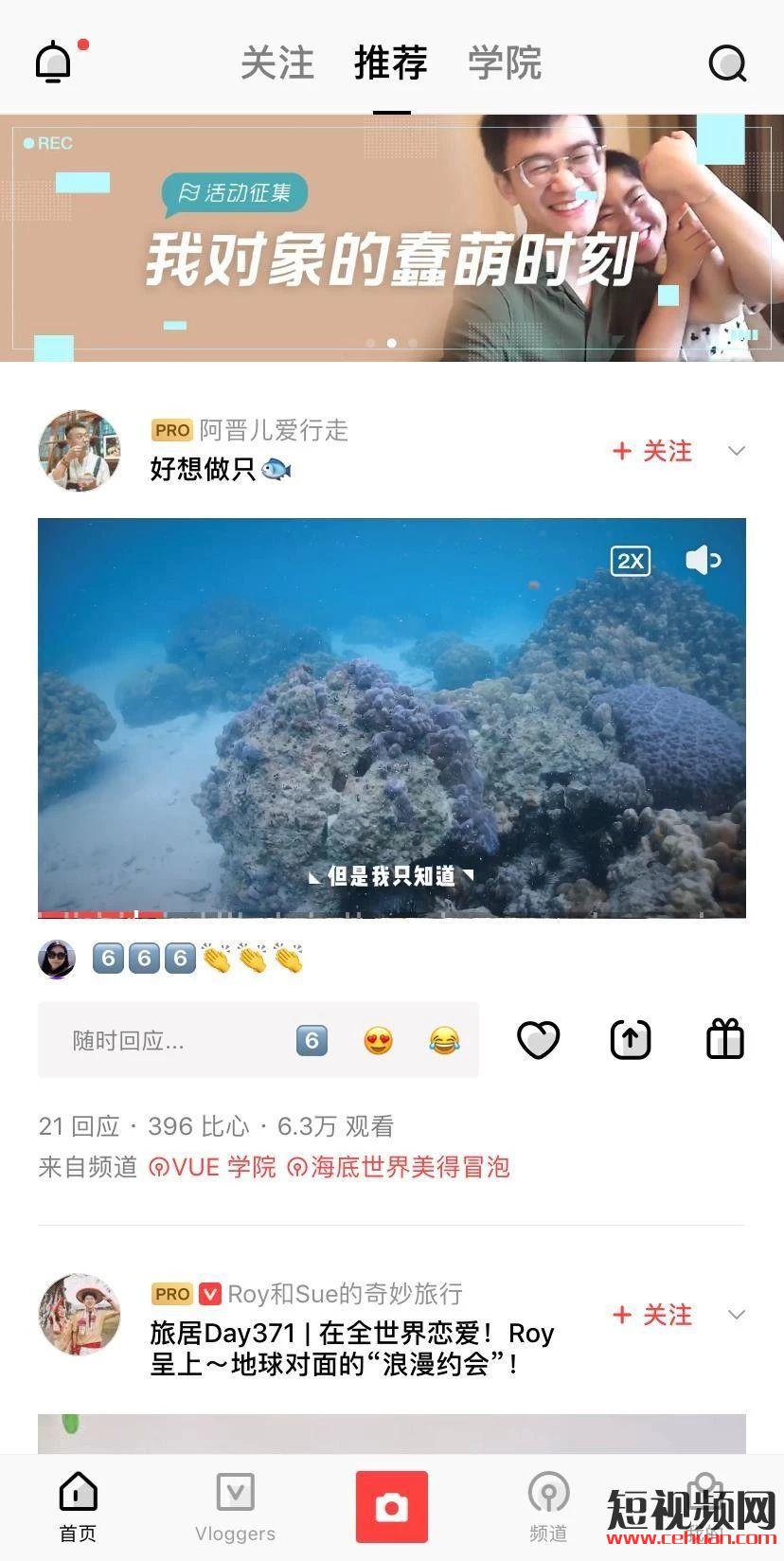Send the laughing-crying emoji reaction
Viewport: 784px width, 1561px height.
click(444, 1041)
